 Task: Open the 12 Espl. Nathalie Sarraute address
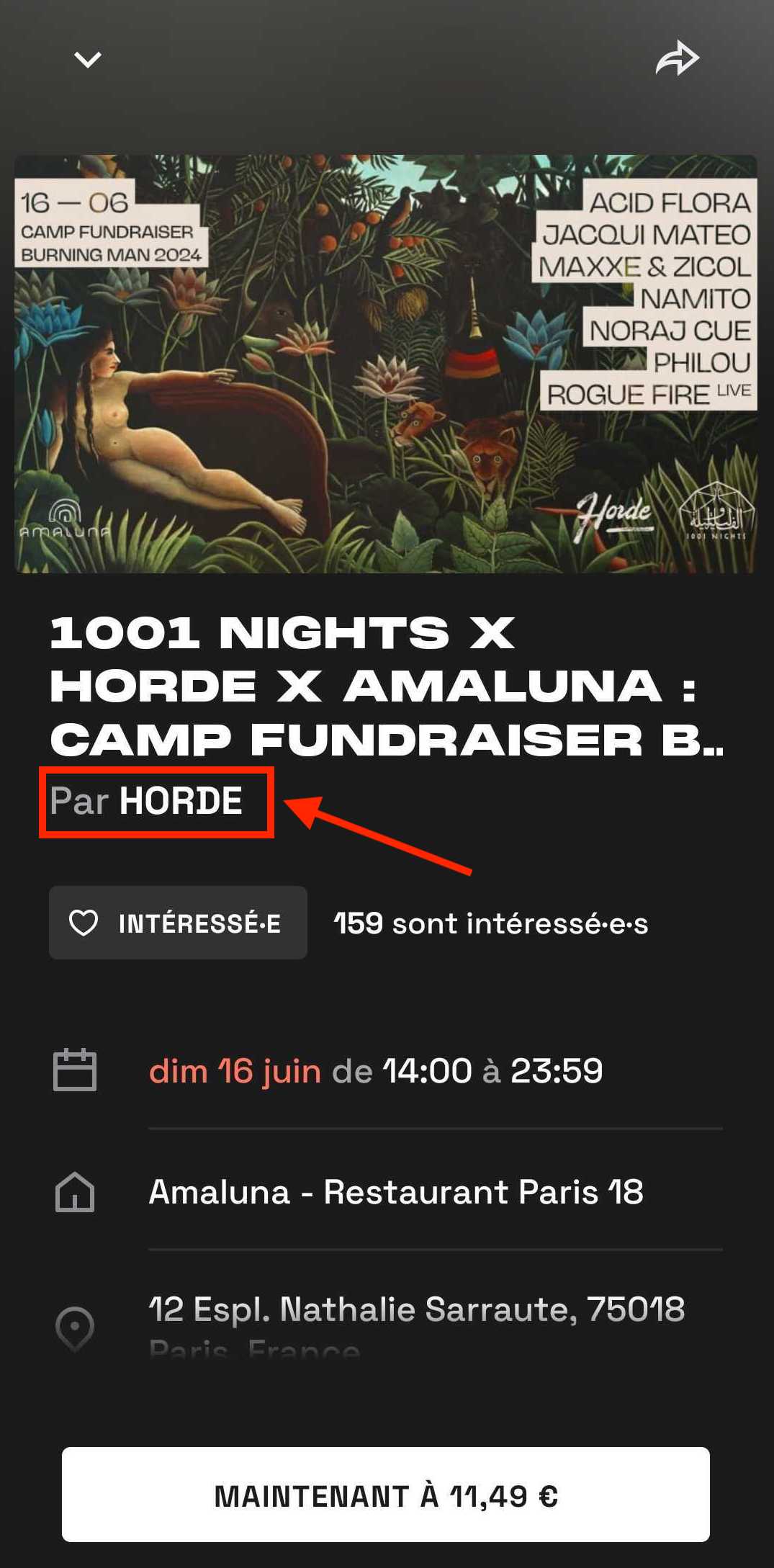416,1311
